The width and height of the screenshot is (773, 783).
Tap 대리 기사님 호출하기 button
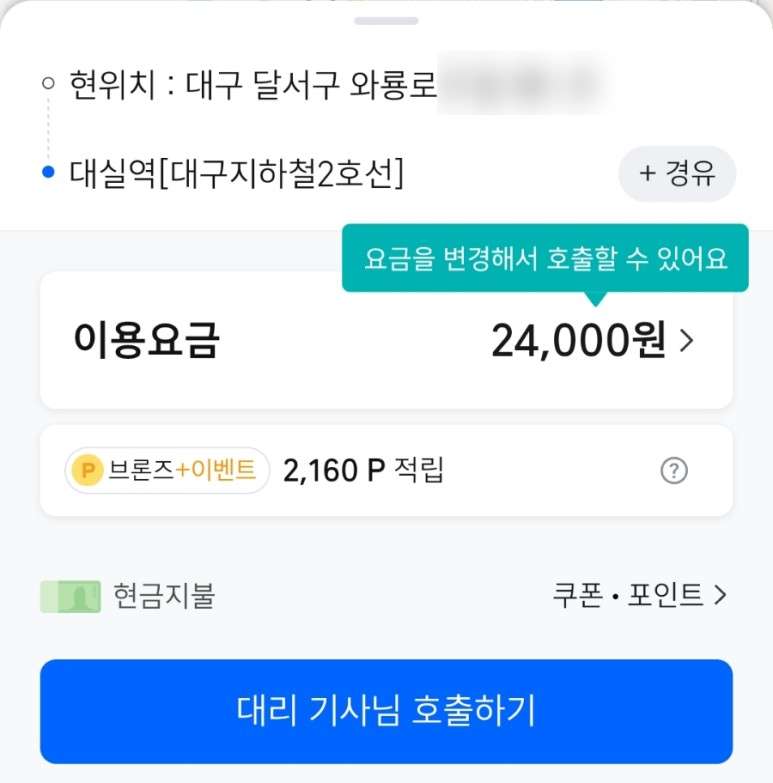386,711
